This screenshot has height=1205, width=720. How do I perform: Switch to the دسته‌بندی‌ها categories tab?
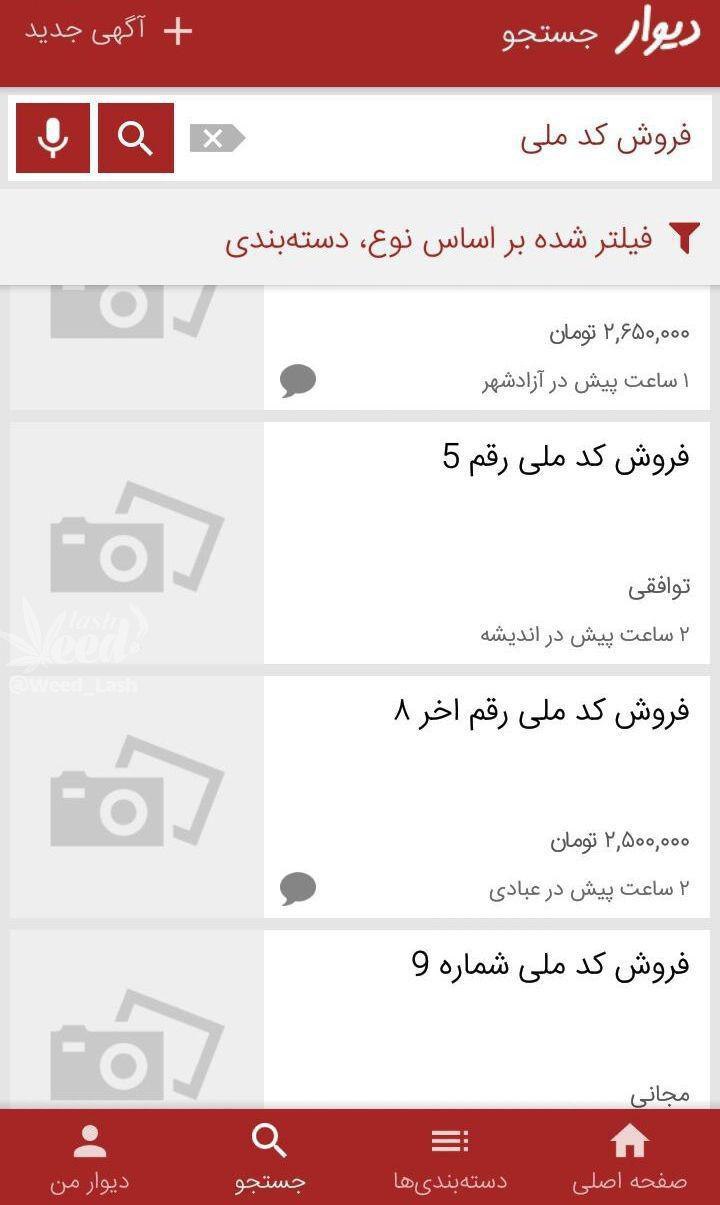tap(450, 1158)
